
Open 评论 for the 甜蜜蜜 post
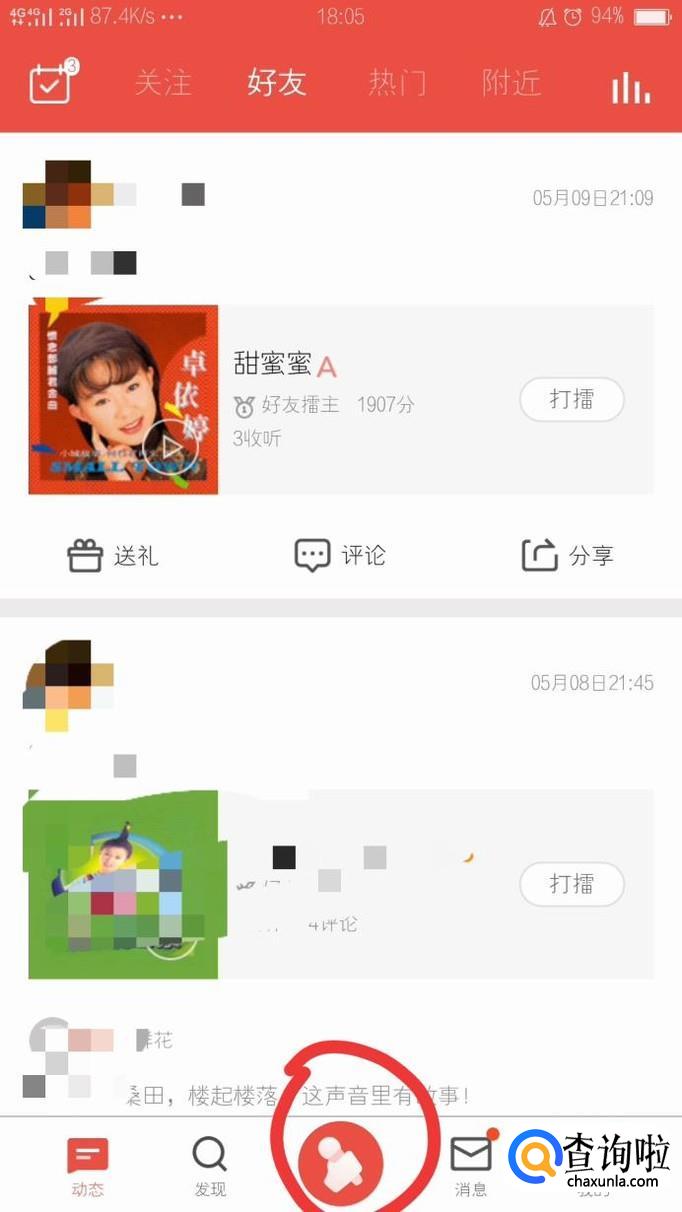pos(340,556)
